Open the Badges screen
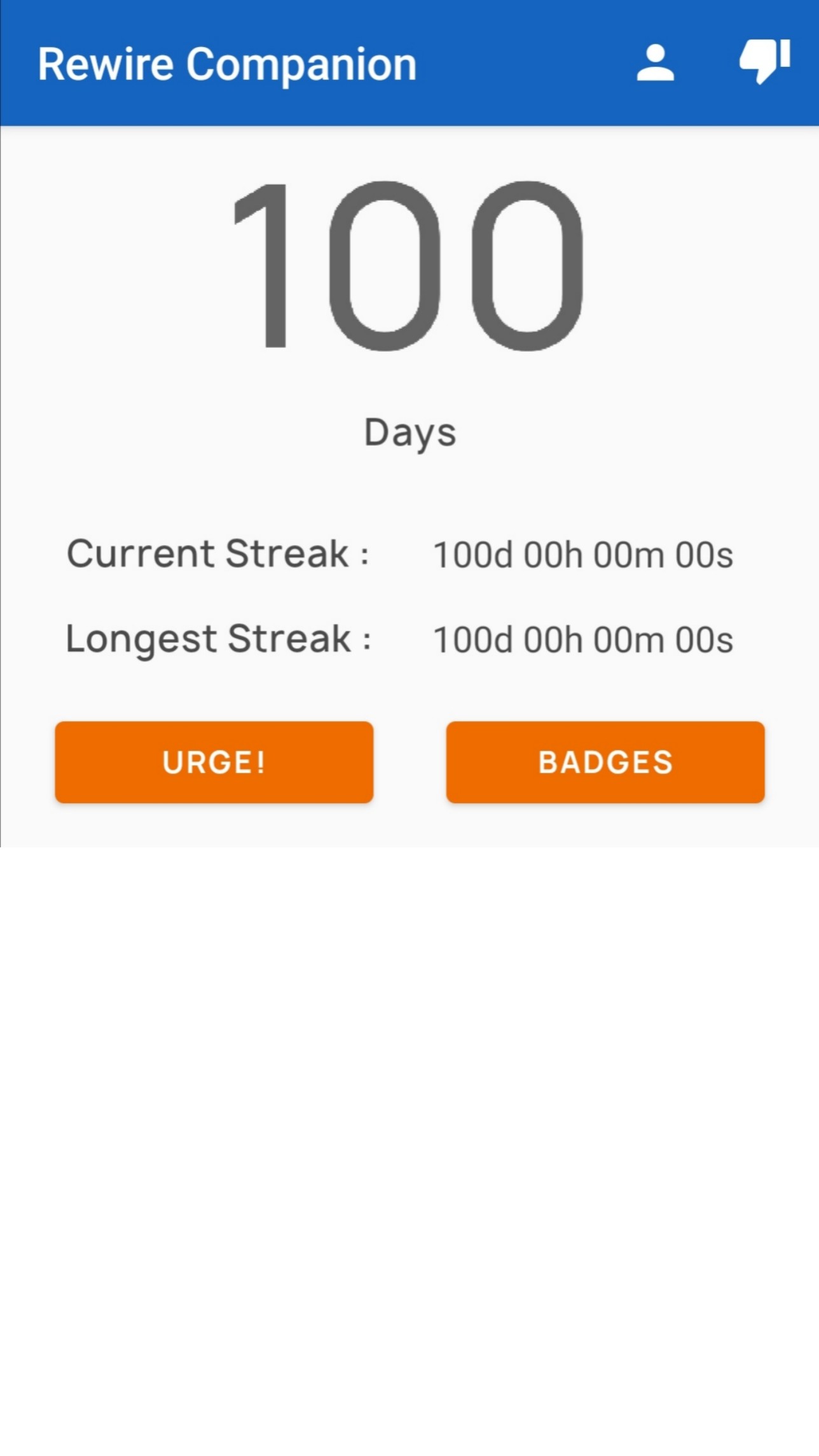This screenshot has height=1456, width=819. pyautogui.click(x=605, y=762)
